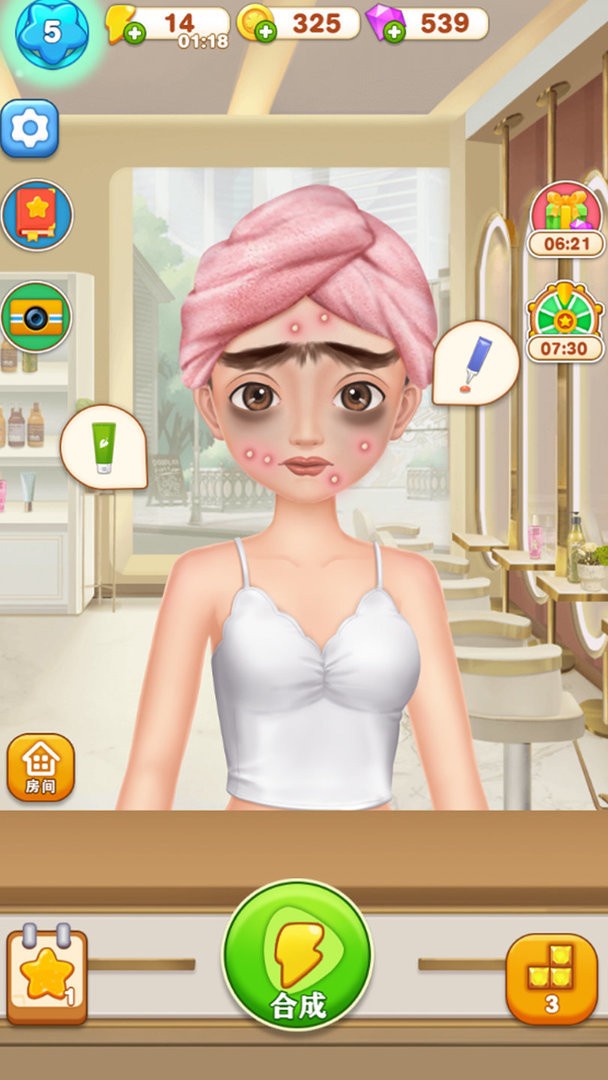Open the level 5 star badge
Viewport: 608px width, 1080px height.
(52, 32)
